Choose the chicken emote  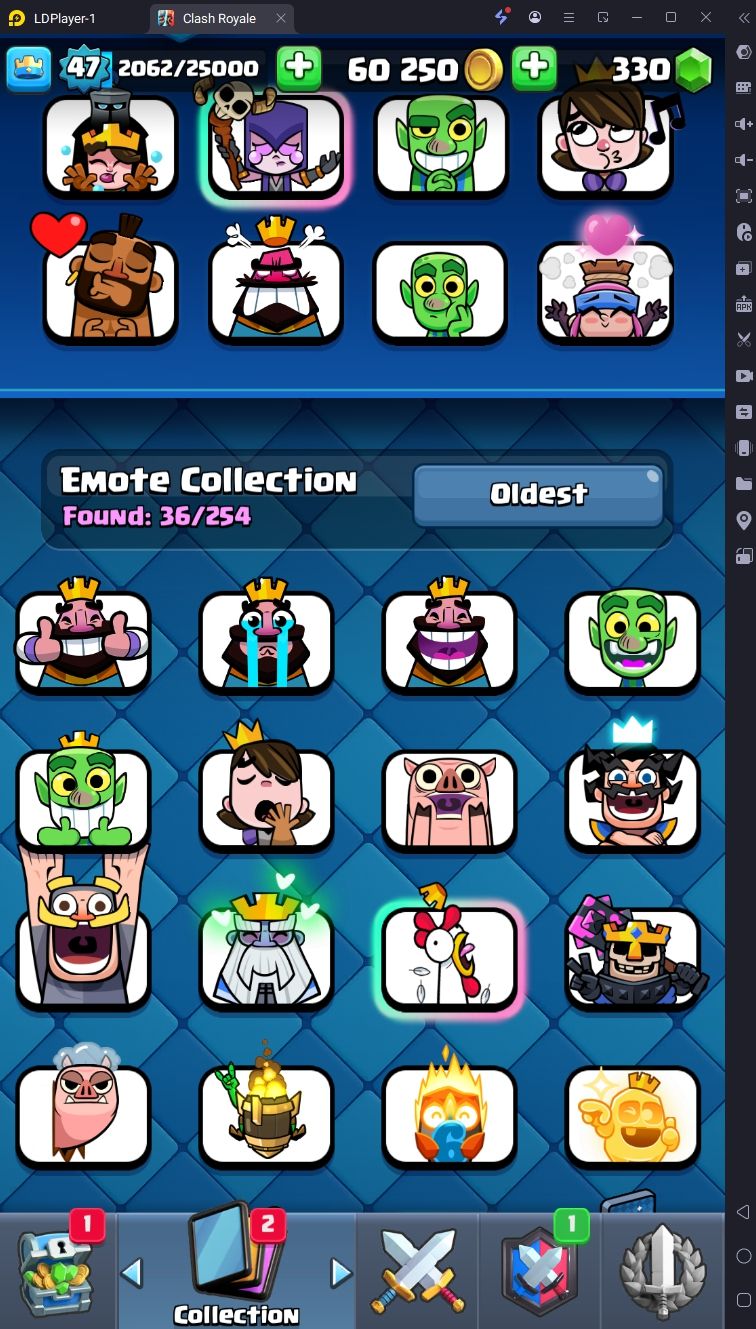[449, 955]
